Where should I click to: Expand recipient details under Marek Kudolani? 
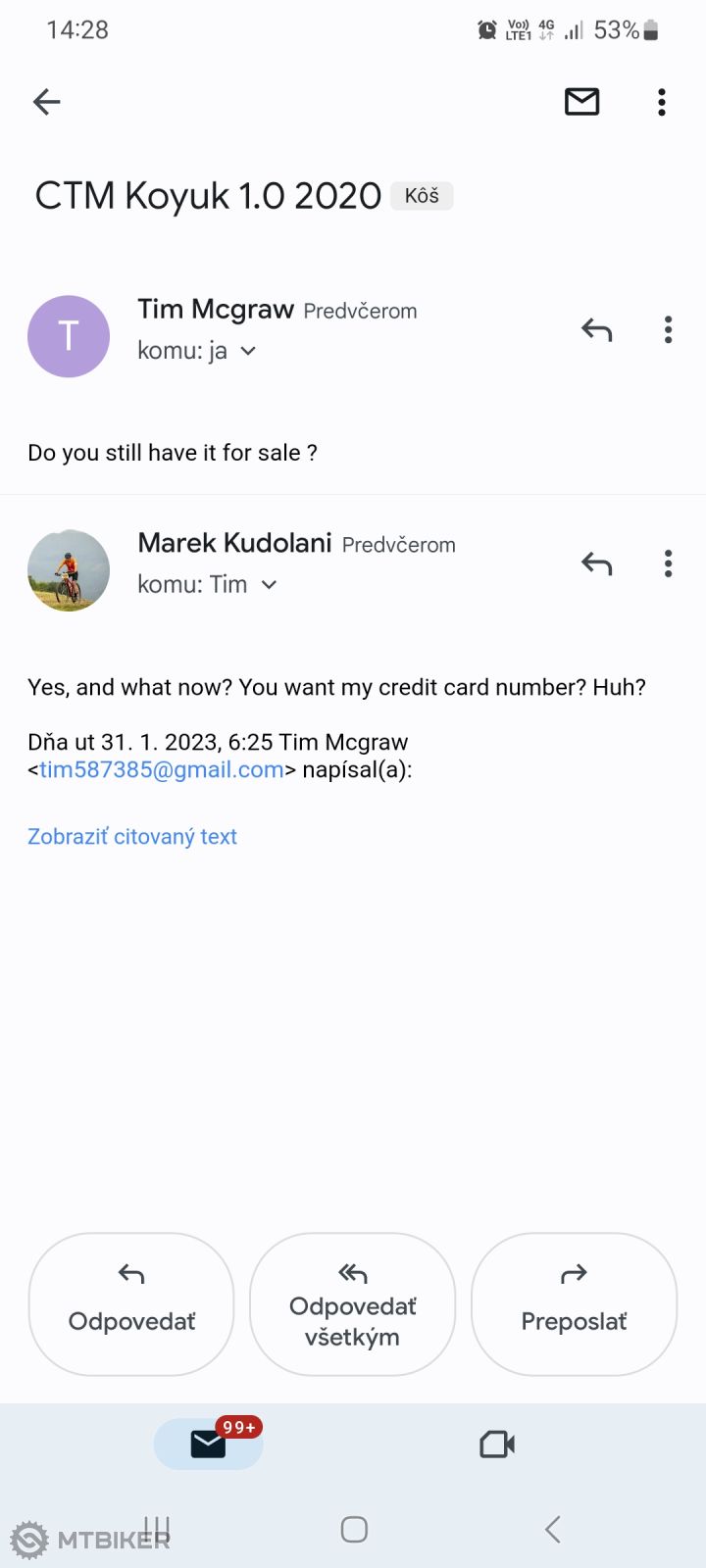click(269, 585)
